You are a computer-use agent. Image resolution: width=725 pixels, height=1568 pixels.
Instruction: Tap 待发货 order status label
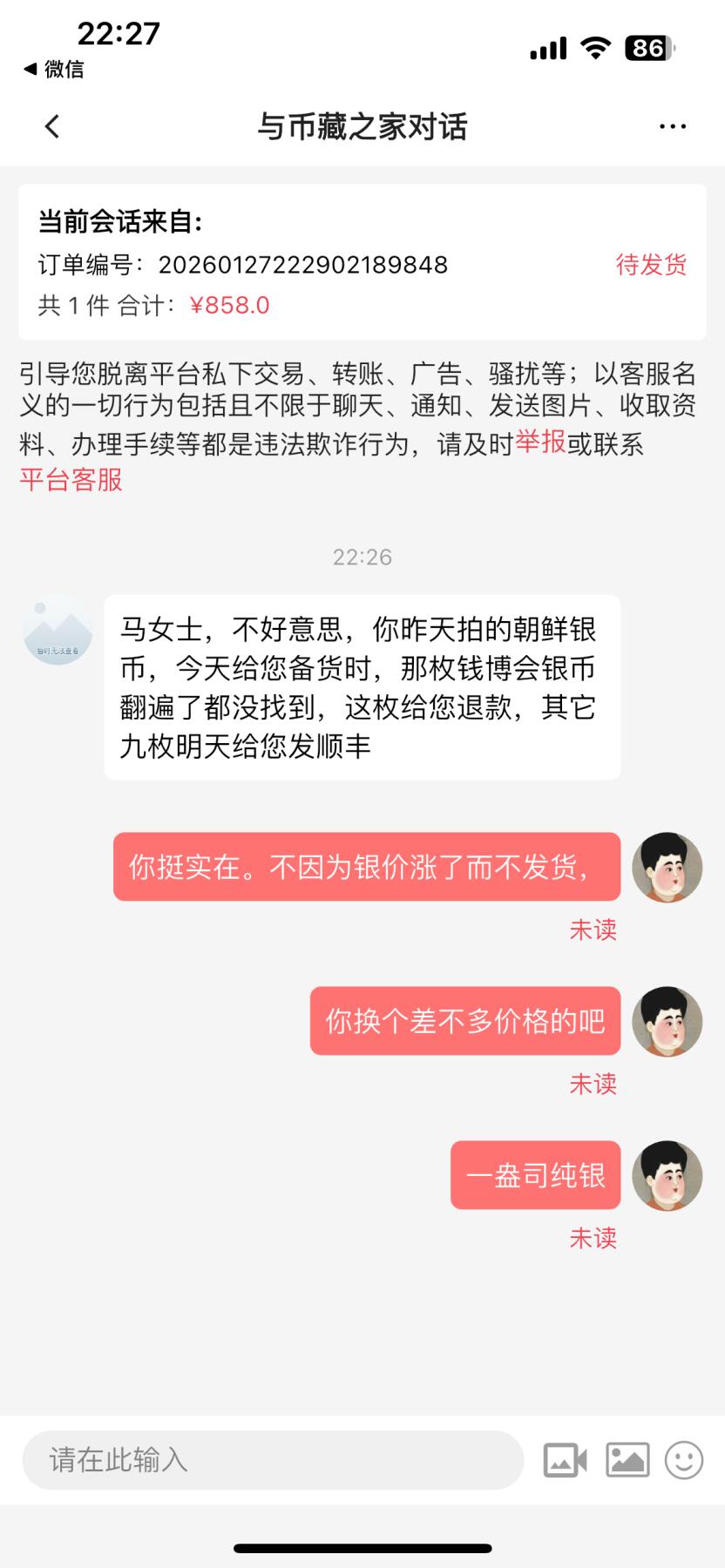[652, 264]
